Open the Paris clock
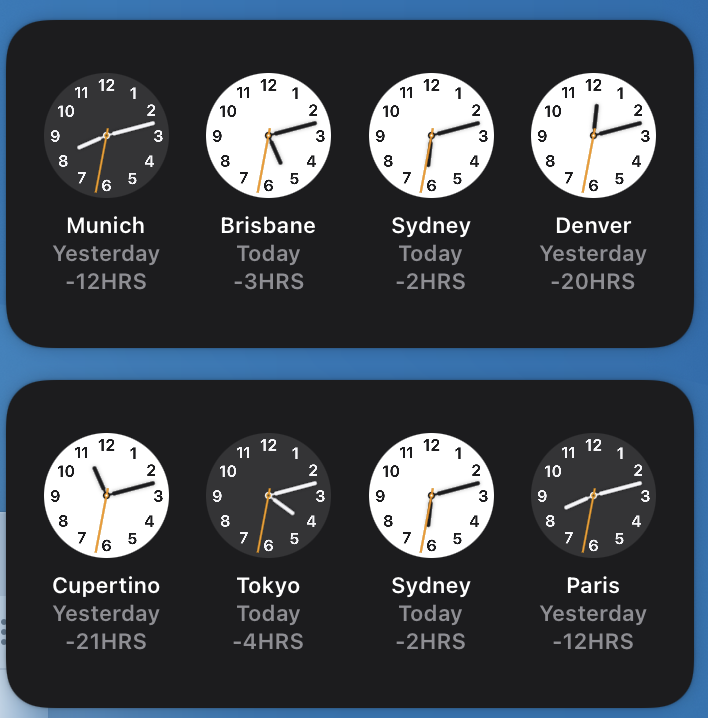The height and width of the screenshot is (718, 708). tap(593, 494)
